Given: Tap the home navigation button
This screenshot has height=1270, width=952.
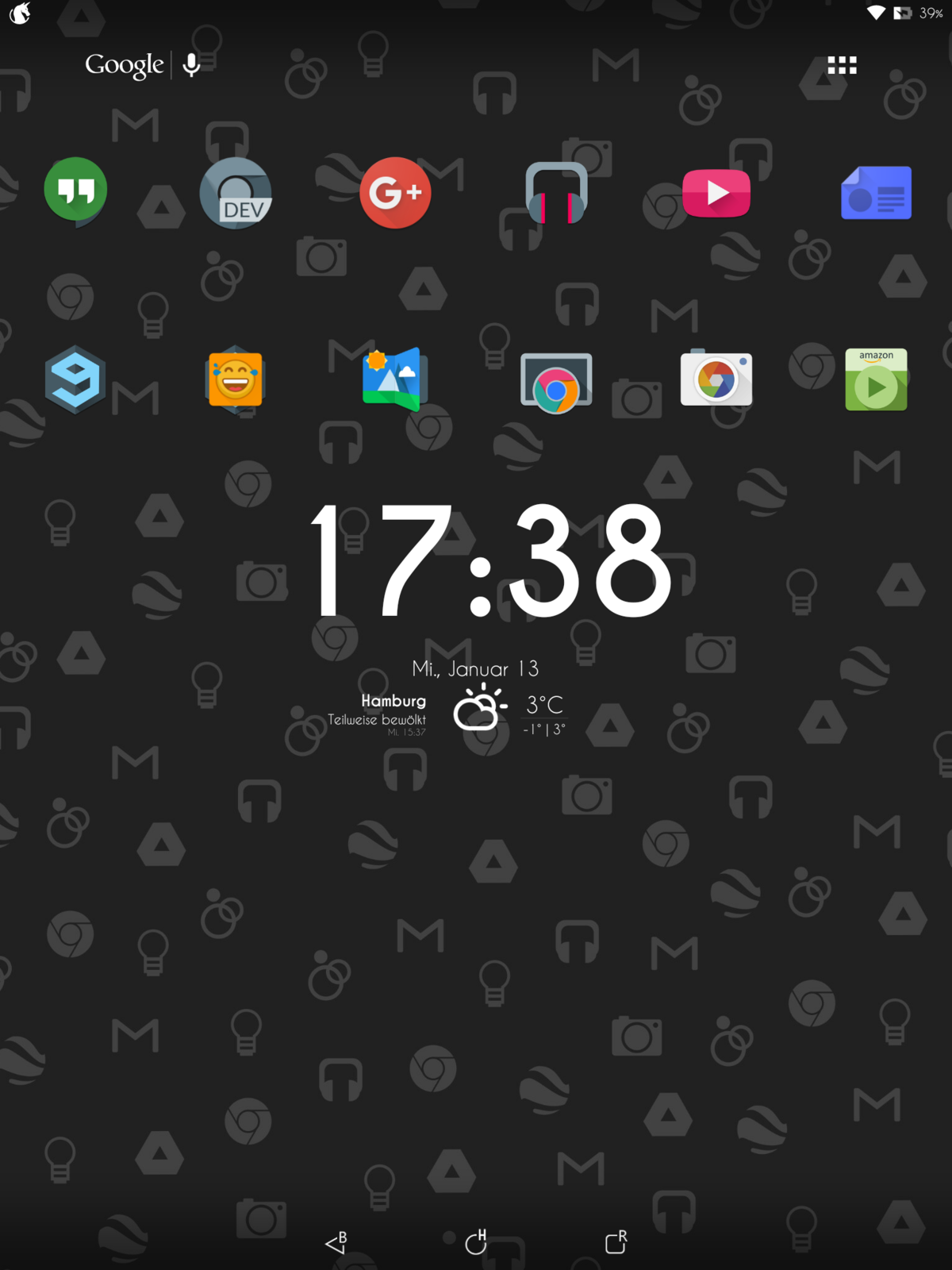Looking at the screenshot, I should (x=476, y=1242).
